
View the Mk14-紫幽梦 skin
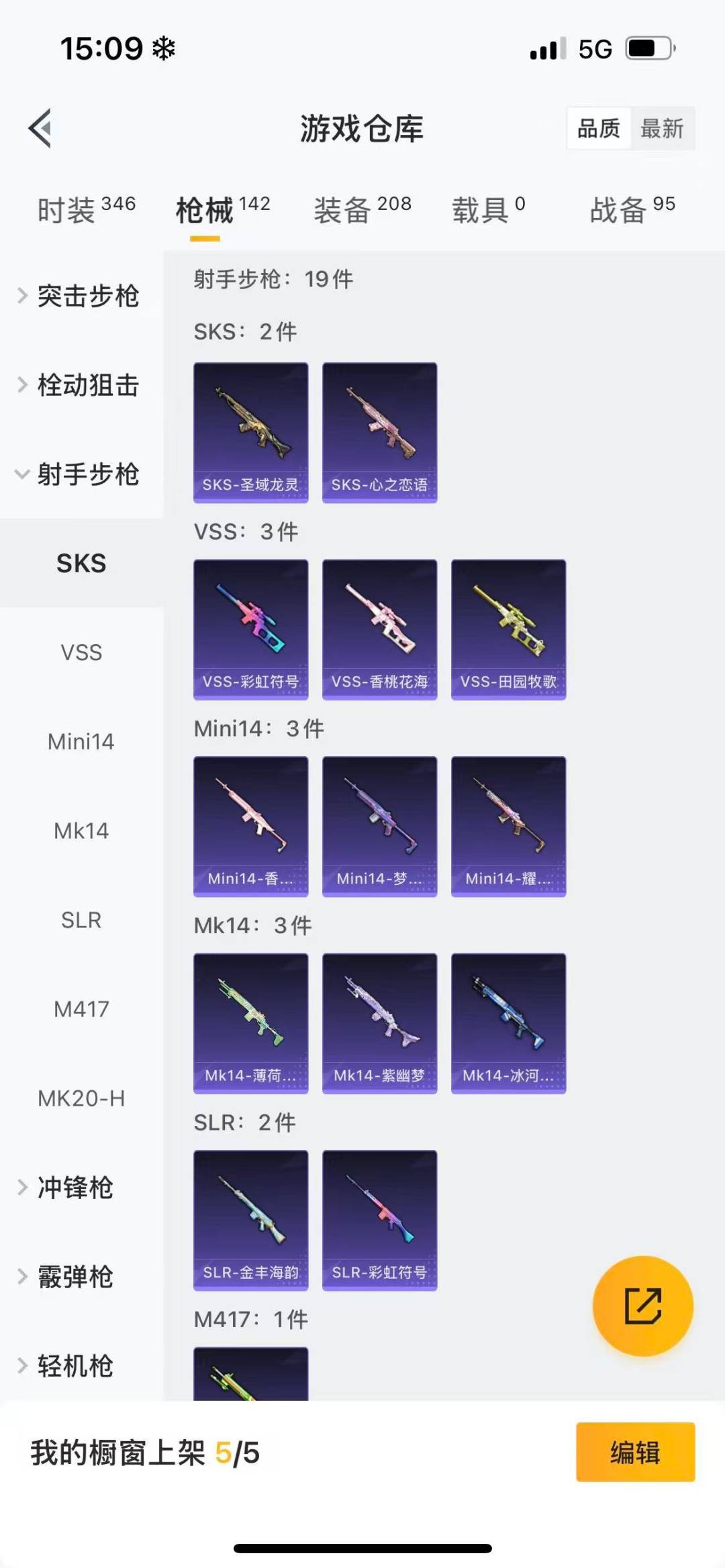380,1023
